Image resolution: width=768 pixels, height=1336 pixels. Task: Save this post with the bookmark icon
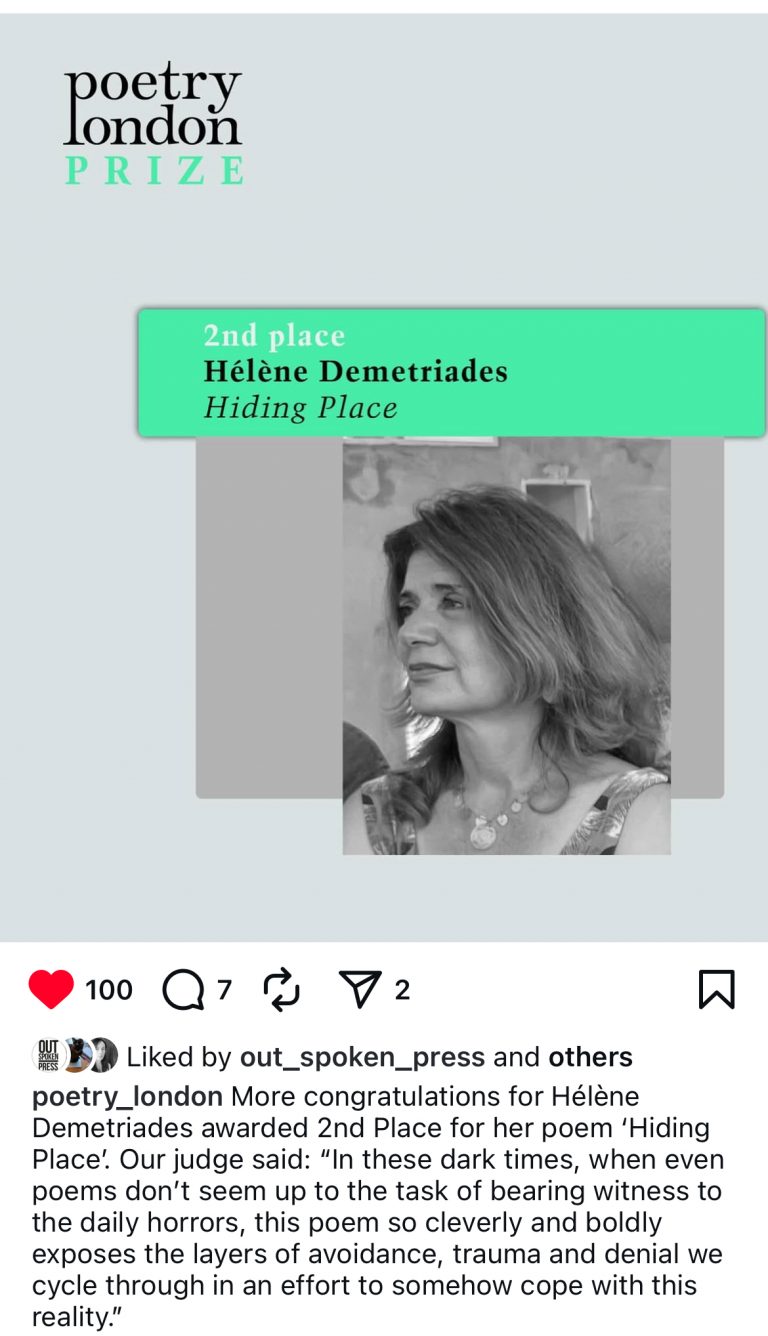pos(716,990)
